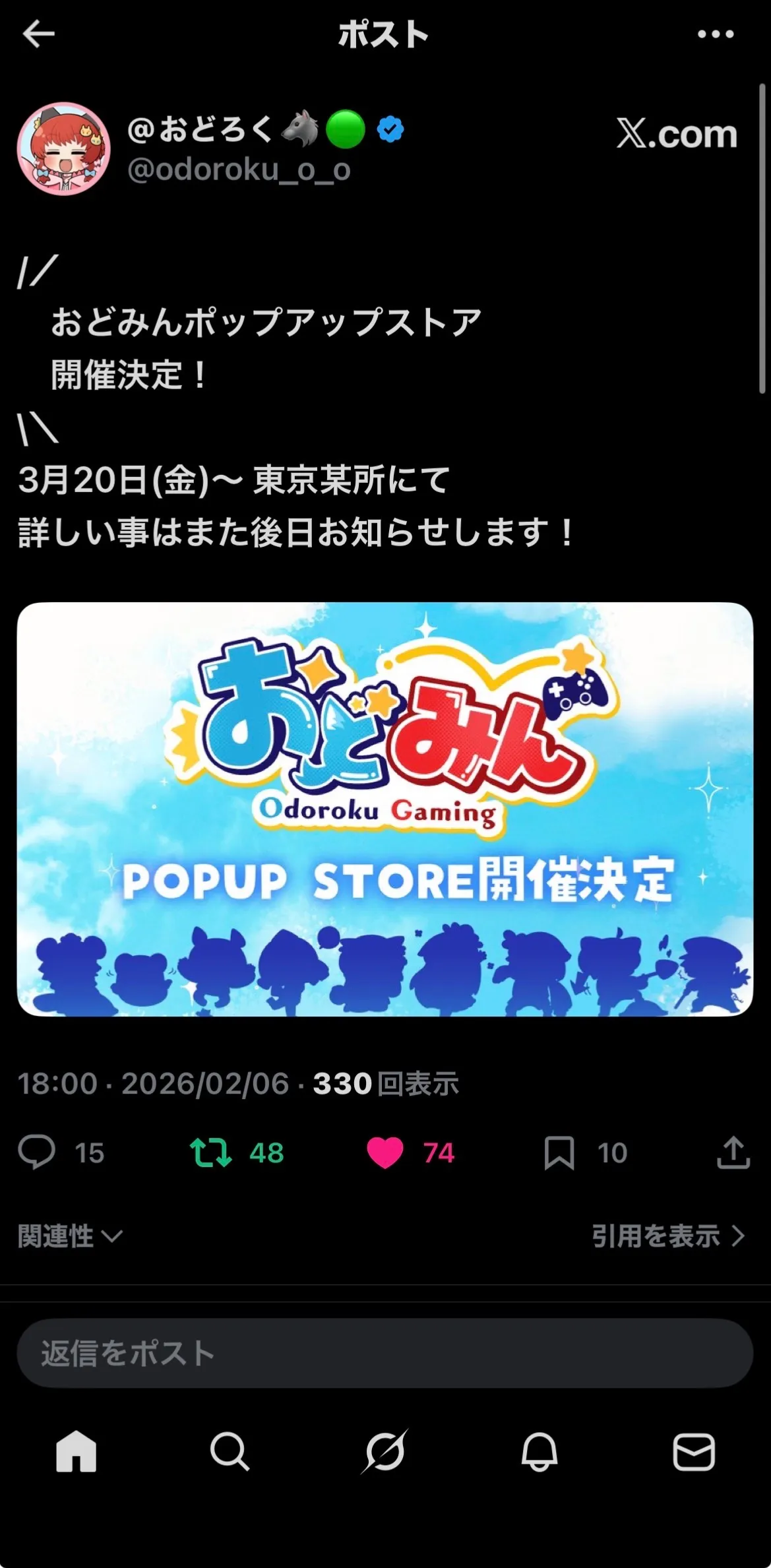Open the three-dot overflow menu
The height and width of the screenshot is (1568, 771).
(716, 34)
